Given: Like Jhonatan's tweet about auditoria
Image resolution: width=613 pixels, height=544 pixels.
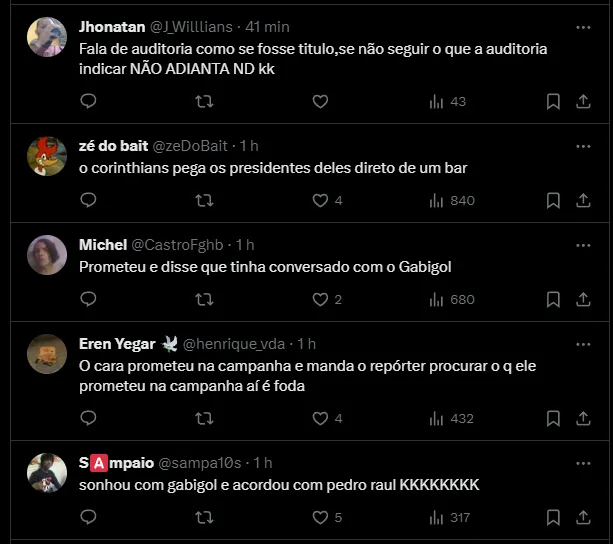Looking at the screenshot, I should pyautogui.click(x=320, y=101).
